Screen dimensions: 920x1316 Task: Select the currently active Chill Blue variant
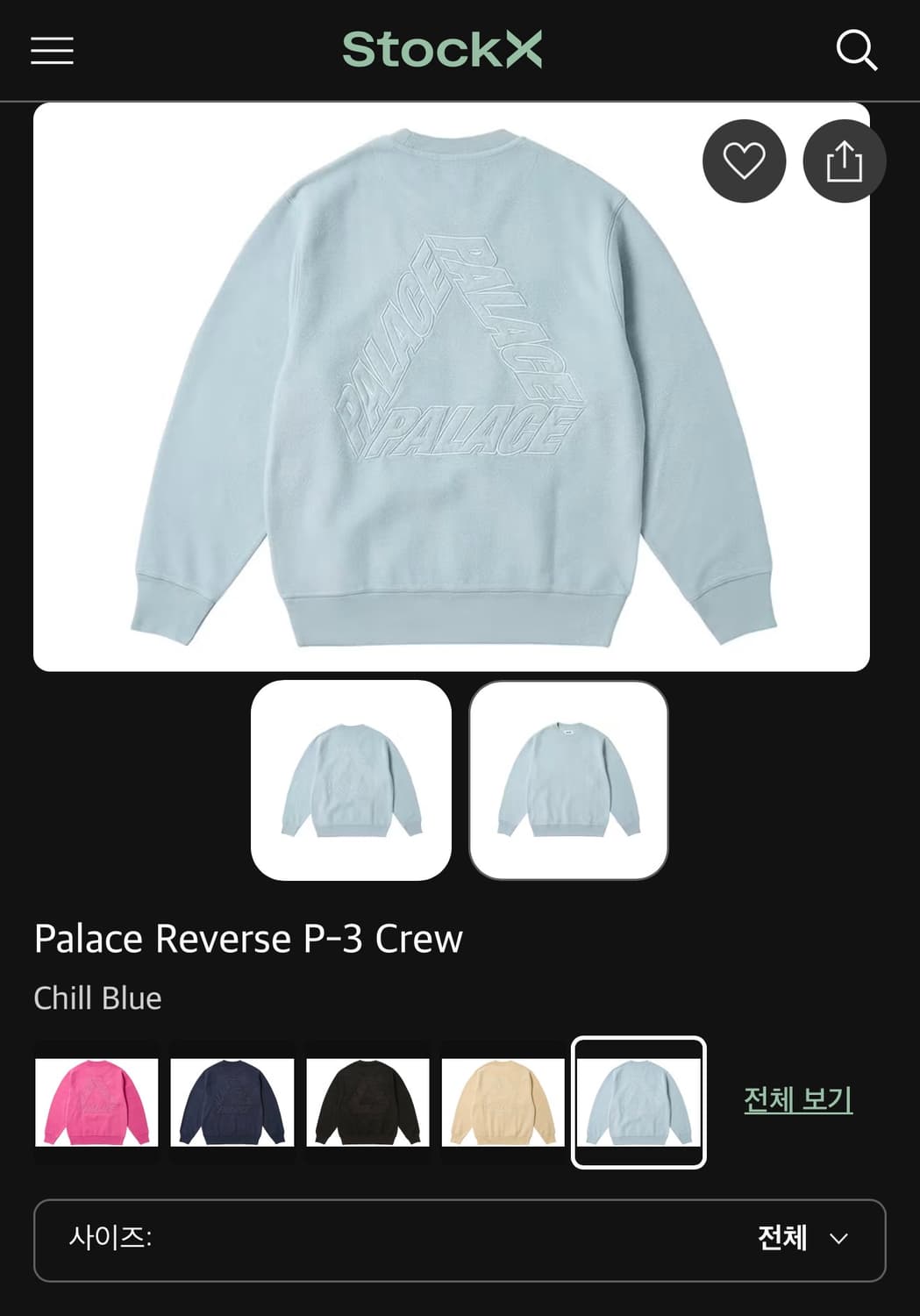click(639, 1105)
